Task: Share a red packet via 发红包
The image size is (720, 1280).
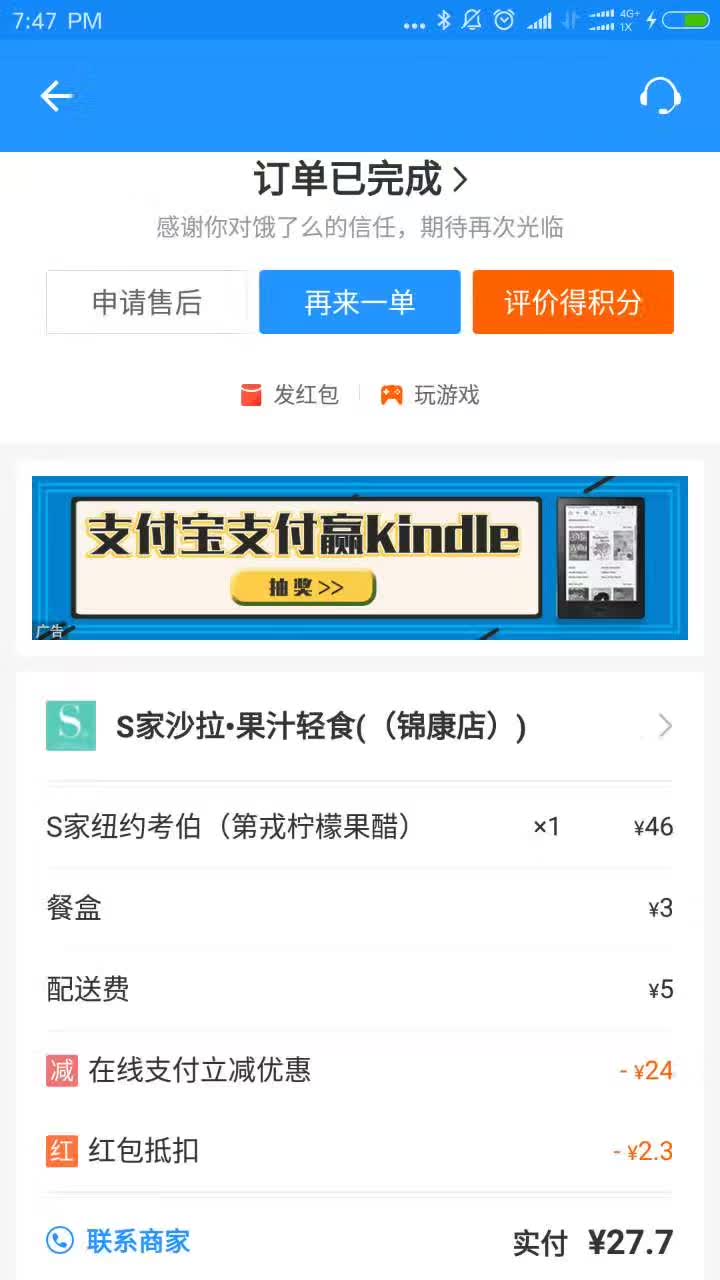Action: pos(290,395)
